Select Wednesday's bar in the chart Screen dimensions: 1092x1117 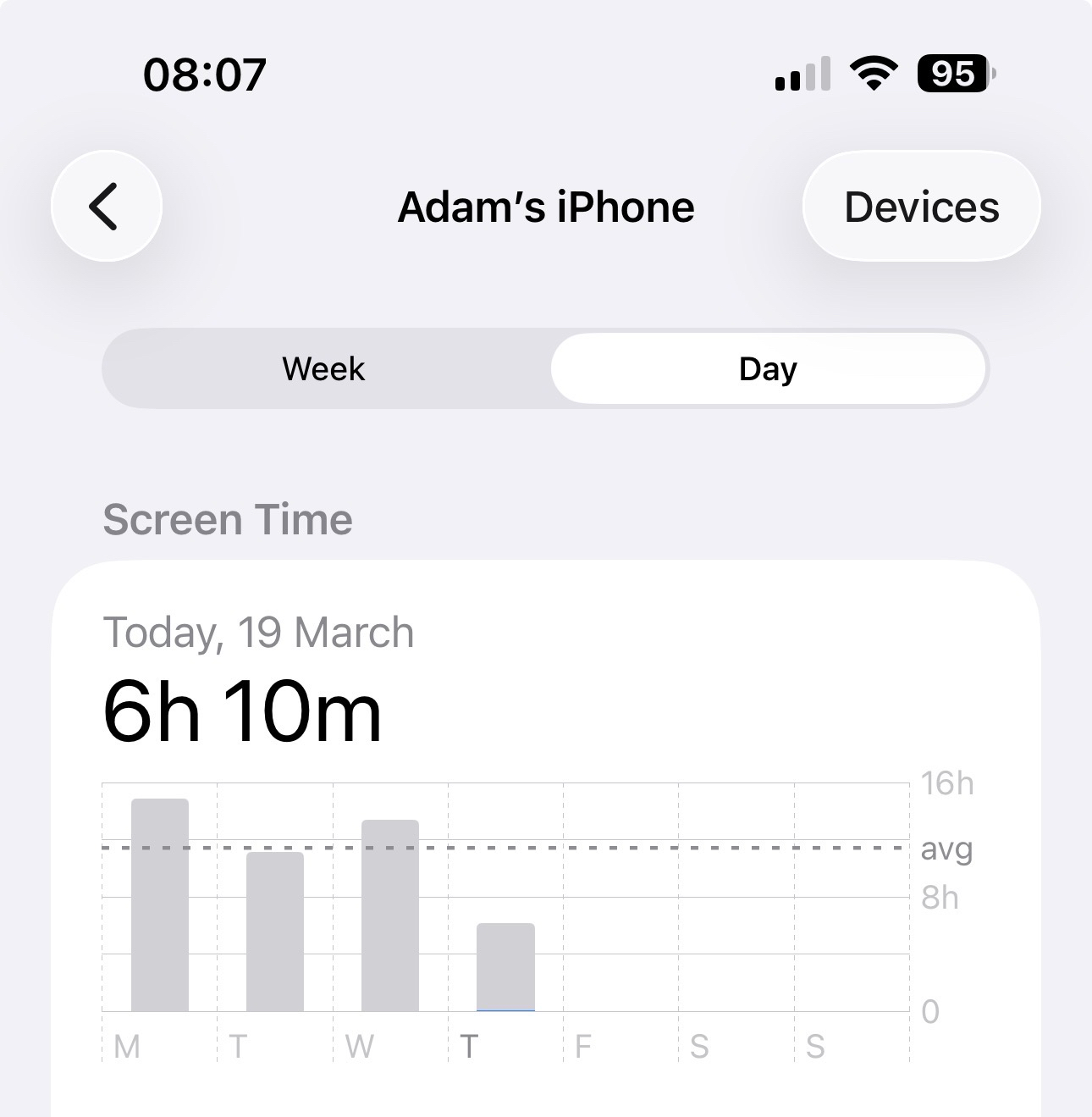coord(390,915)
